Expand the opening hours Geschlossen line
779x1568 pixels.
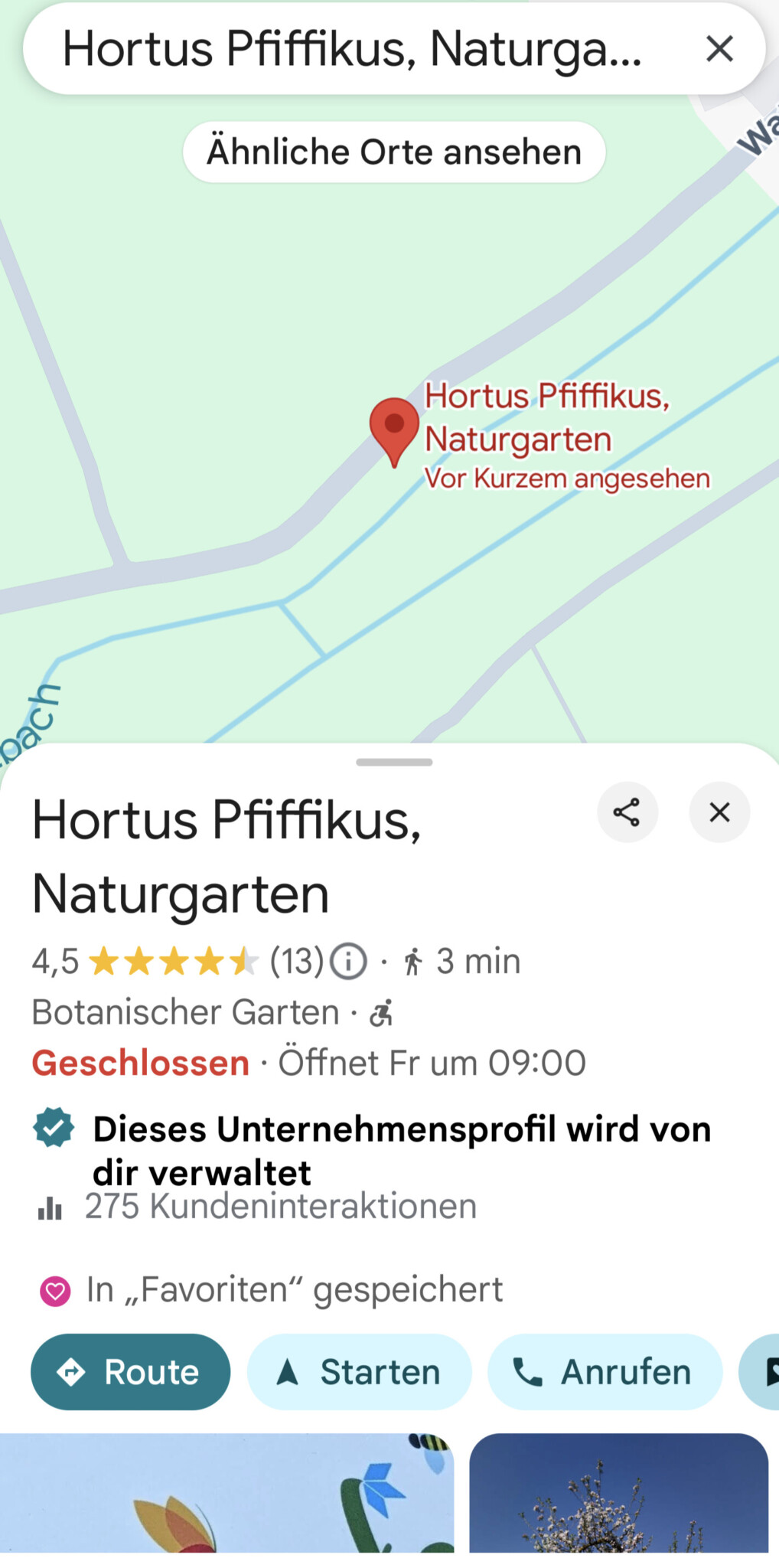pos(308,1063)
